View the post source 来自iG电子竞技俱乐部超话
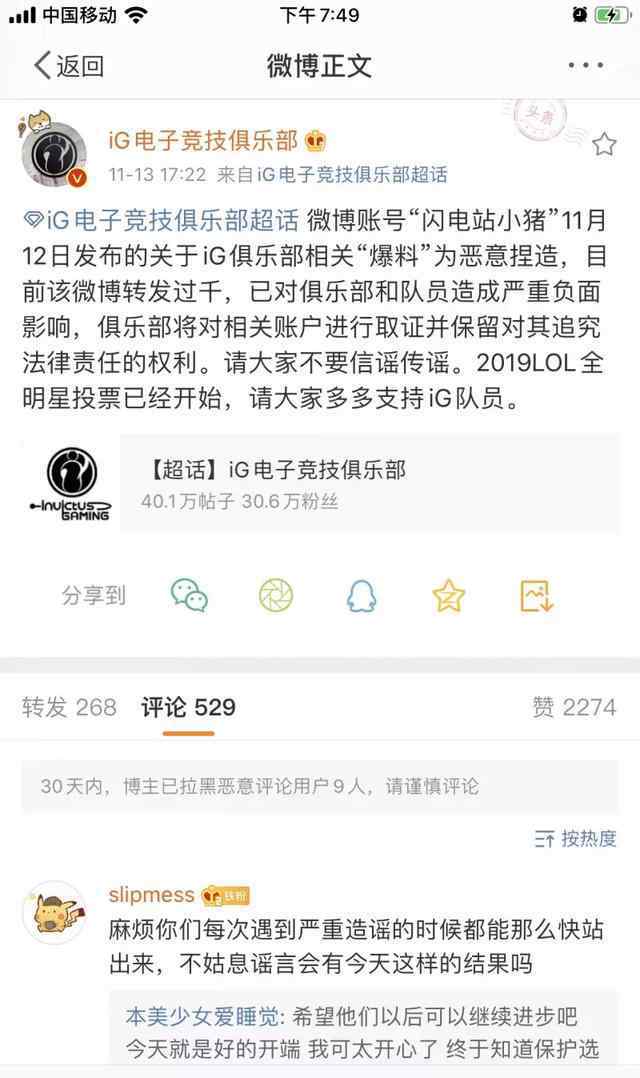 [332, 175]
